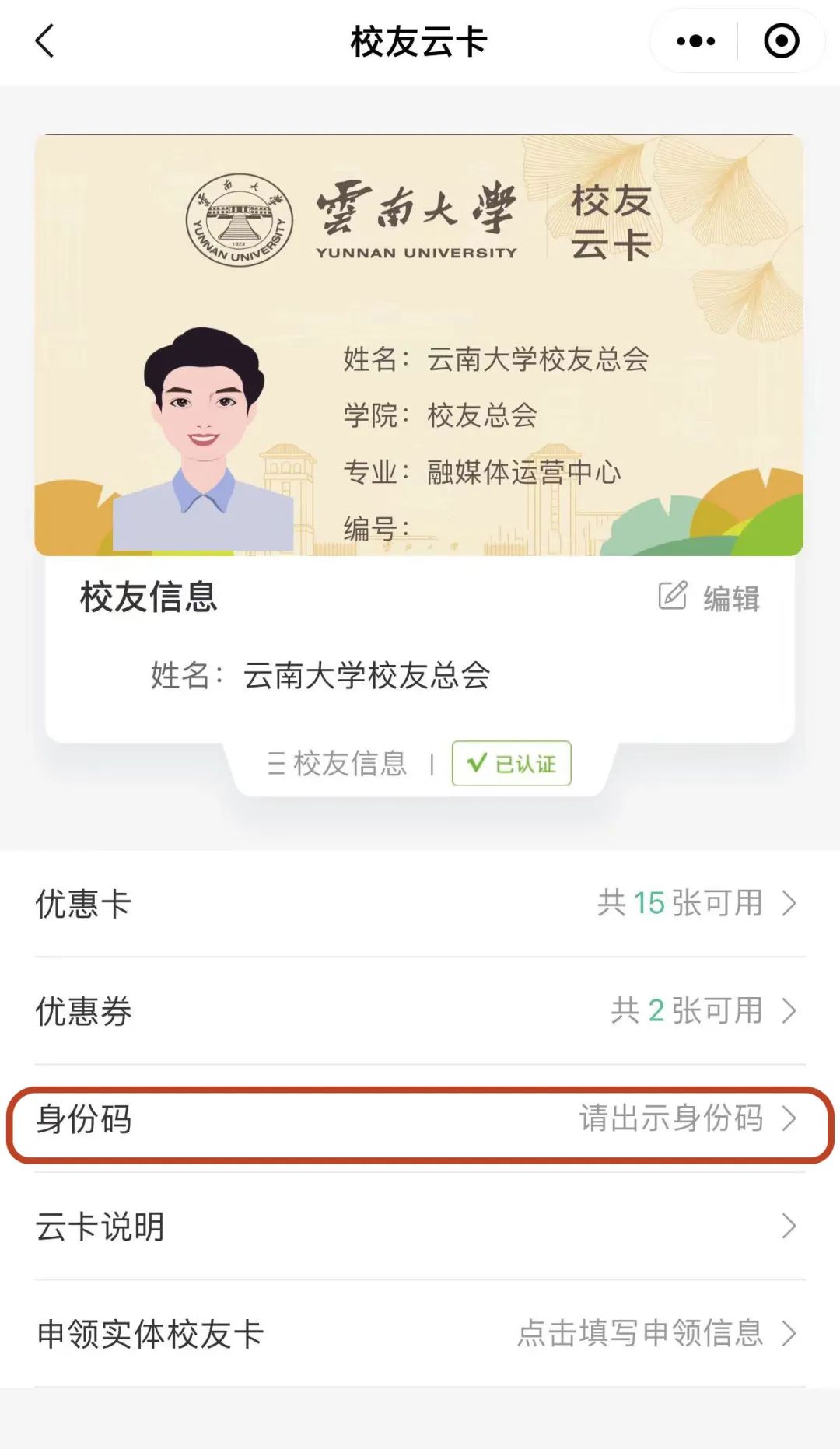
Task: Tap 编辑 to edit alumni info
Action: pos(709,598)
